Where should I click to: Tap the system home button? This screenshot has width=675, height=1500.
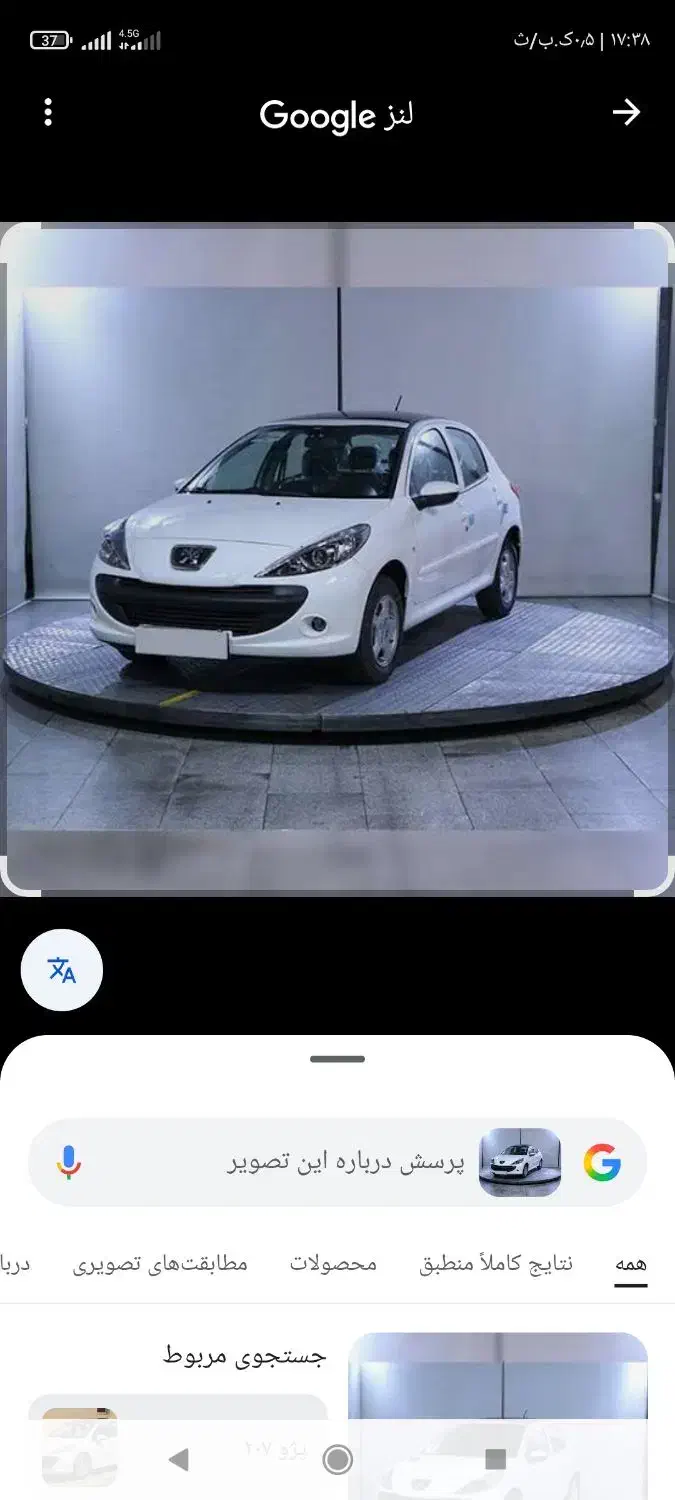pos(338,1460)
